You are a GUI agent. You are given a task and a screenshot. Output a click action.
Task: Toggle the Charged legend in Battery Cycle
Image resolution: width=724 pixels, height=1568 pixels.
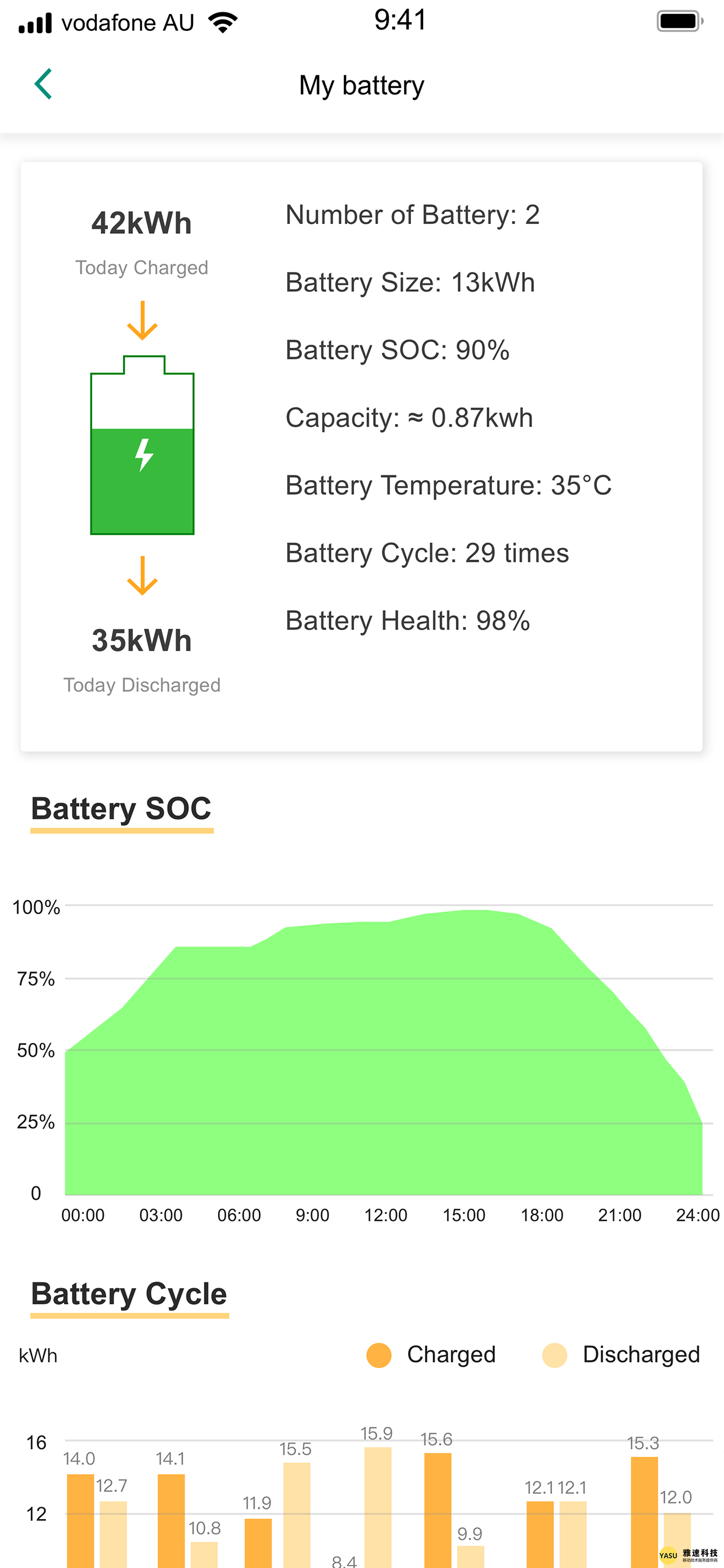tap(451, 1355)
